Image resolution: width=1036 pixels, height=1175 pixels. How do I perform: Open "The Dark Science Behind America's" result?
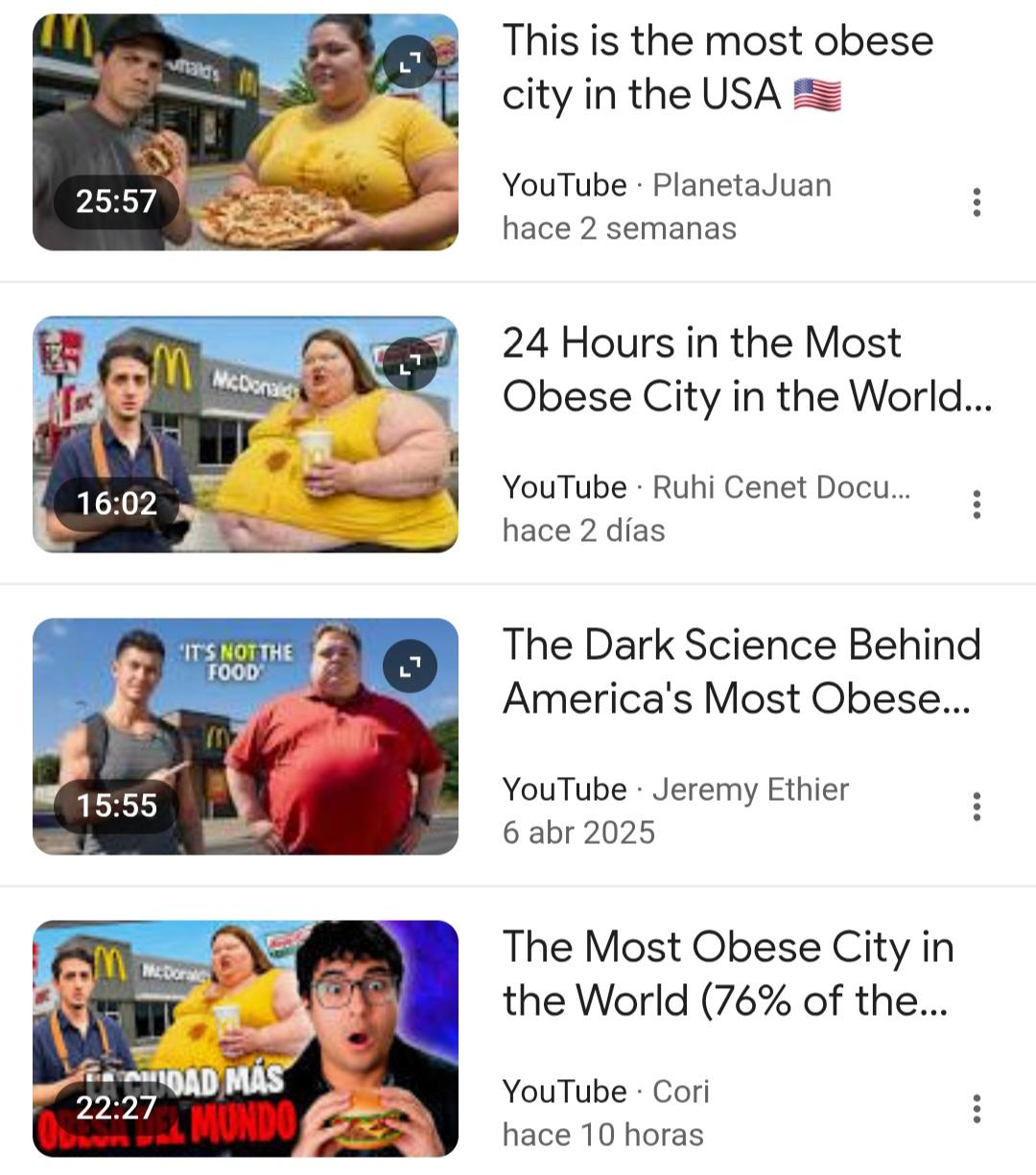click(x=742, y=671)
